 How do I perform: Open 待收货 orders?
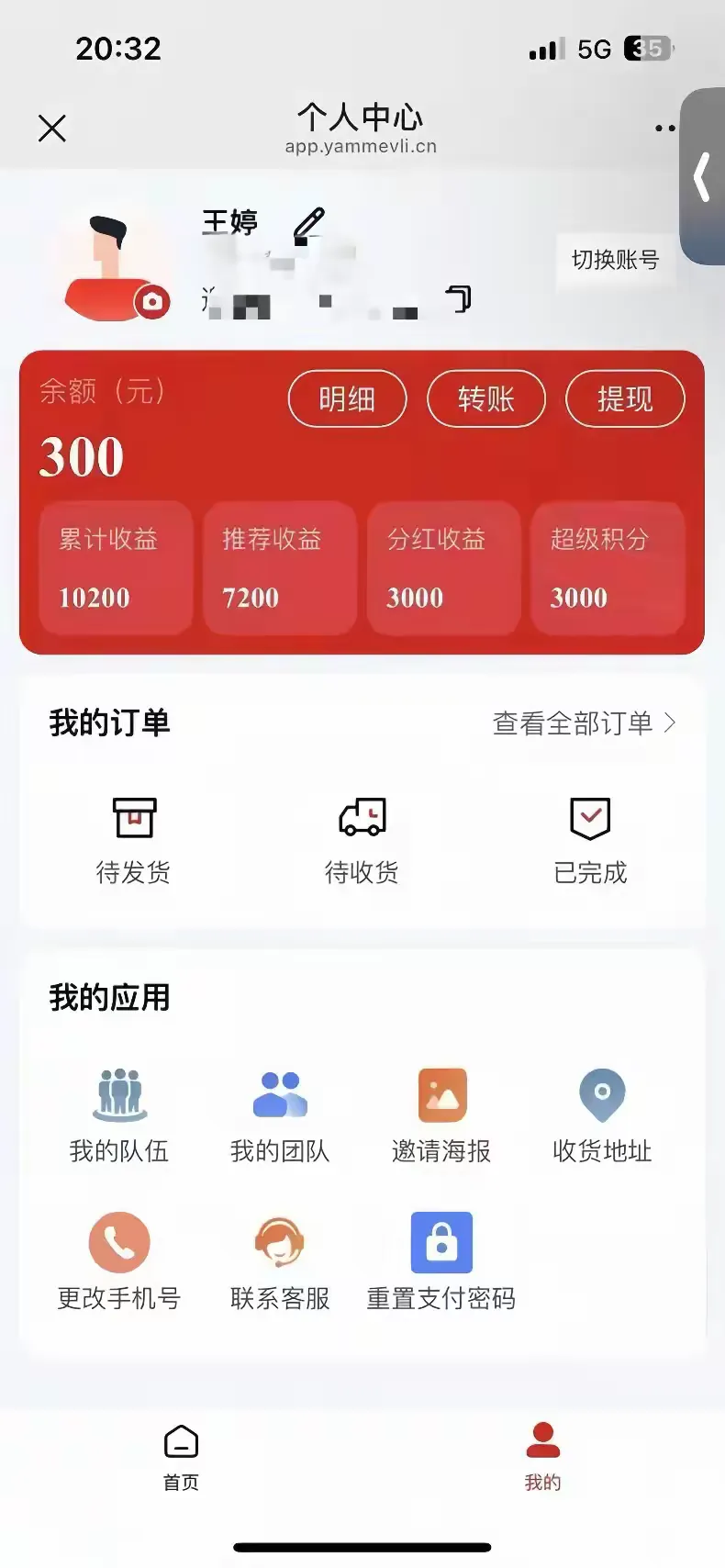tap(362, 841)
